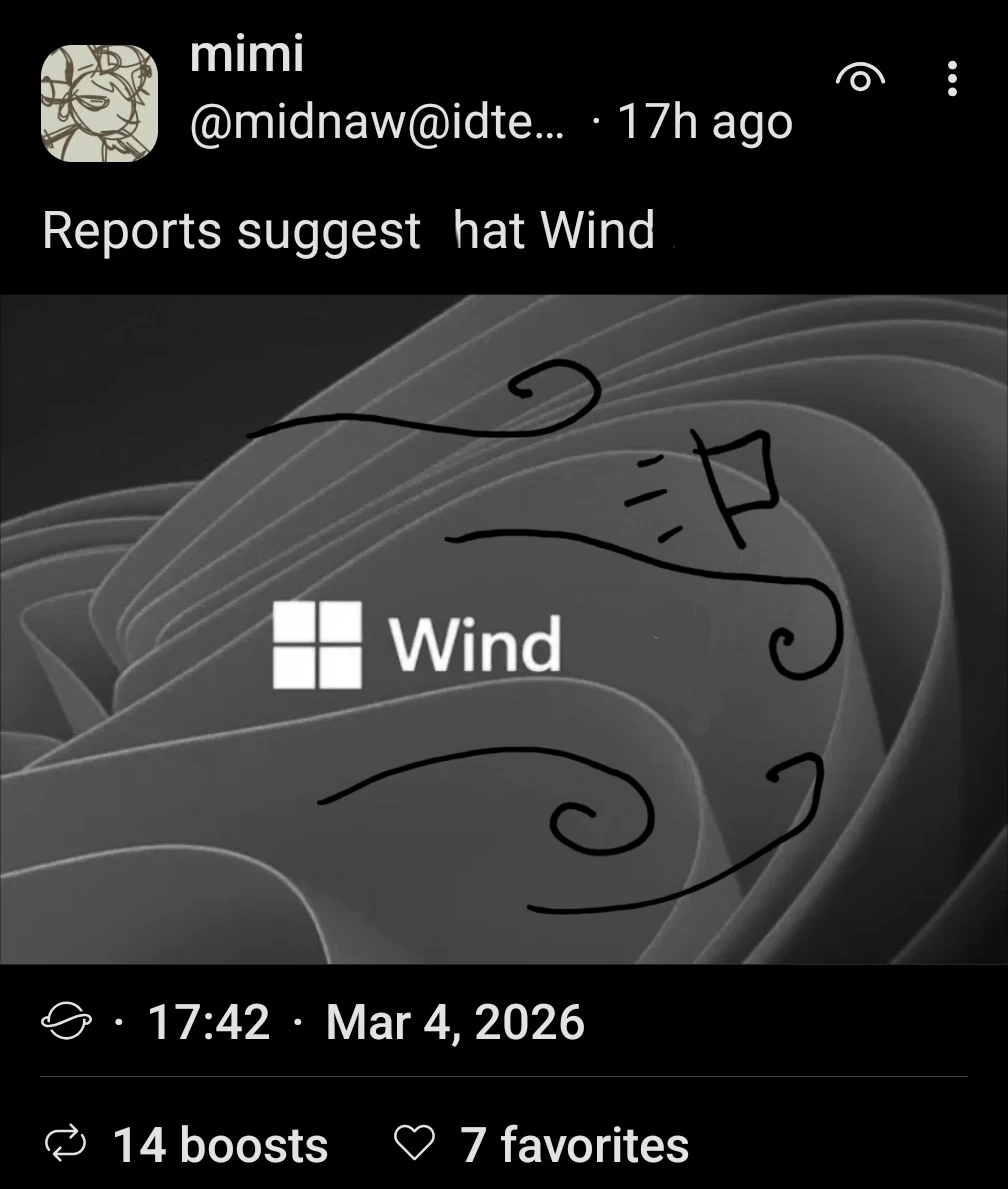Toggle the eye visibility icon
This screenshot has height=1189, width=1008.
click(x=860, y=79)
